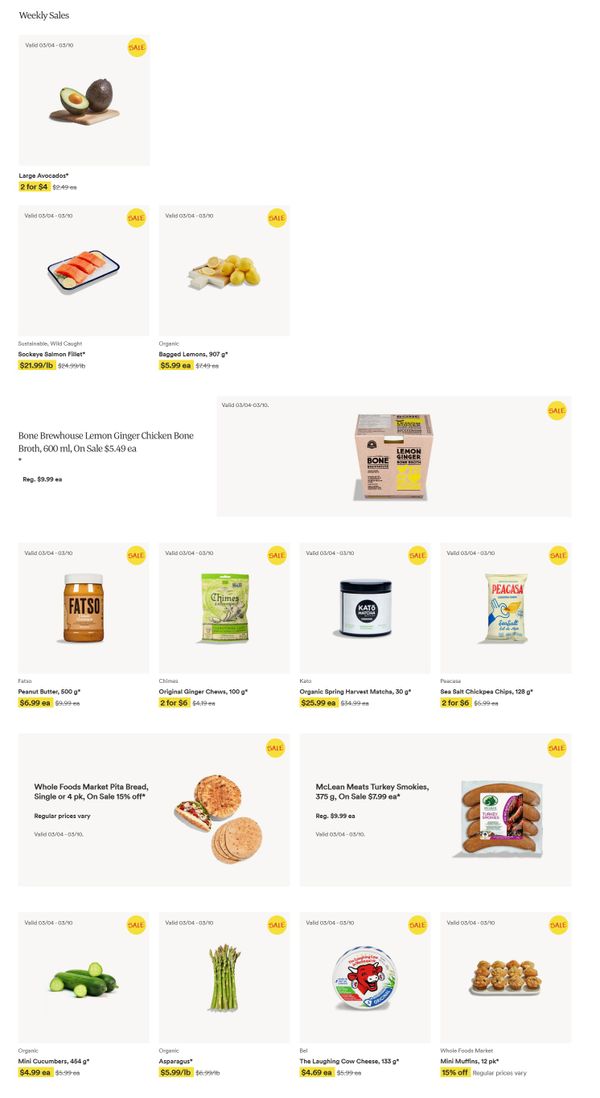Viewport: 600px width, 1098px height.
Task: Open the Whole Foods Market Pita Bread banner
Action: (154, 810)
